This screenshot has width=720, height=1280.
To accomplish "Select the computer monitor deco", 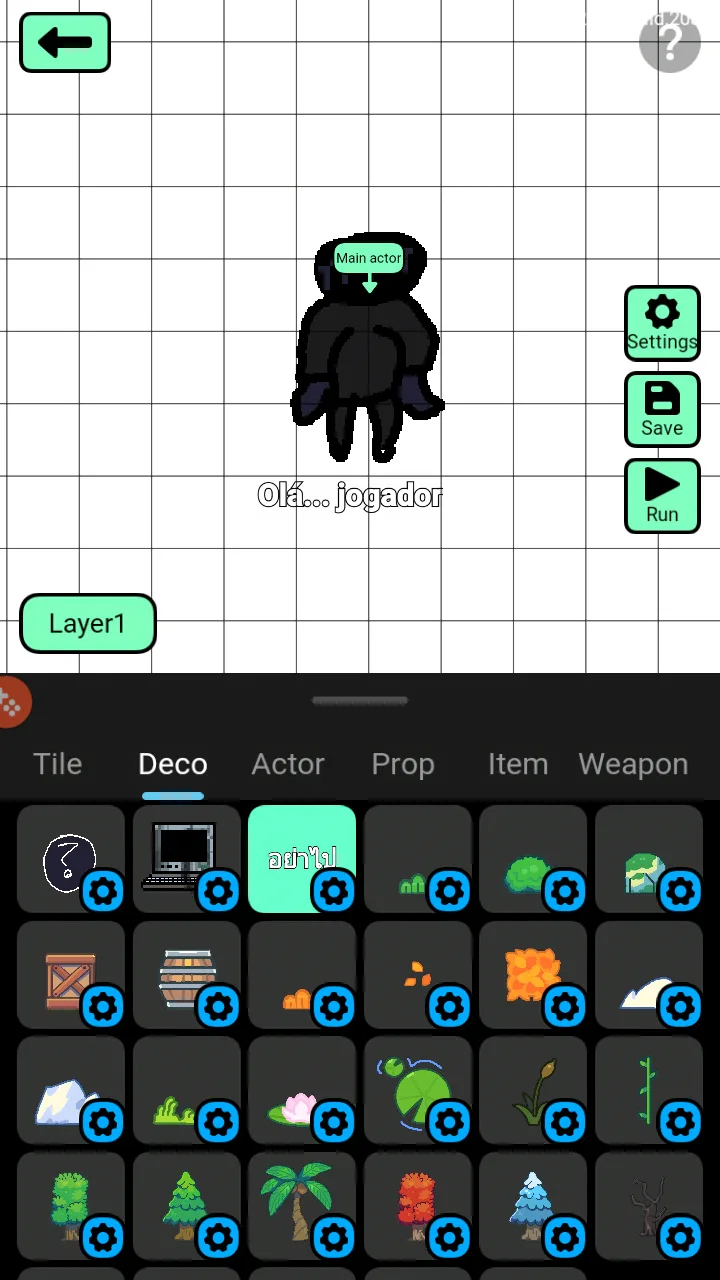I will pyautogui.click(x=187, y=859).
